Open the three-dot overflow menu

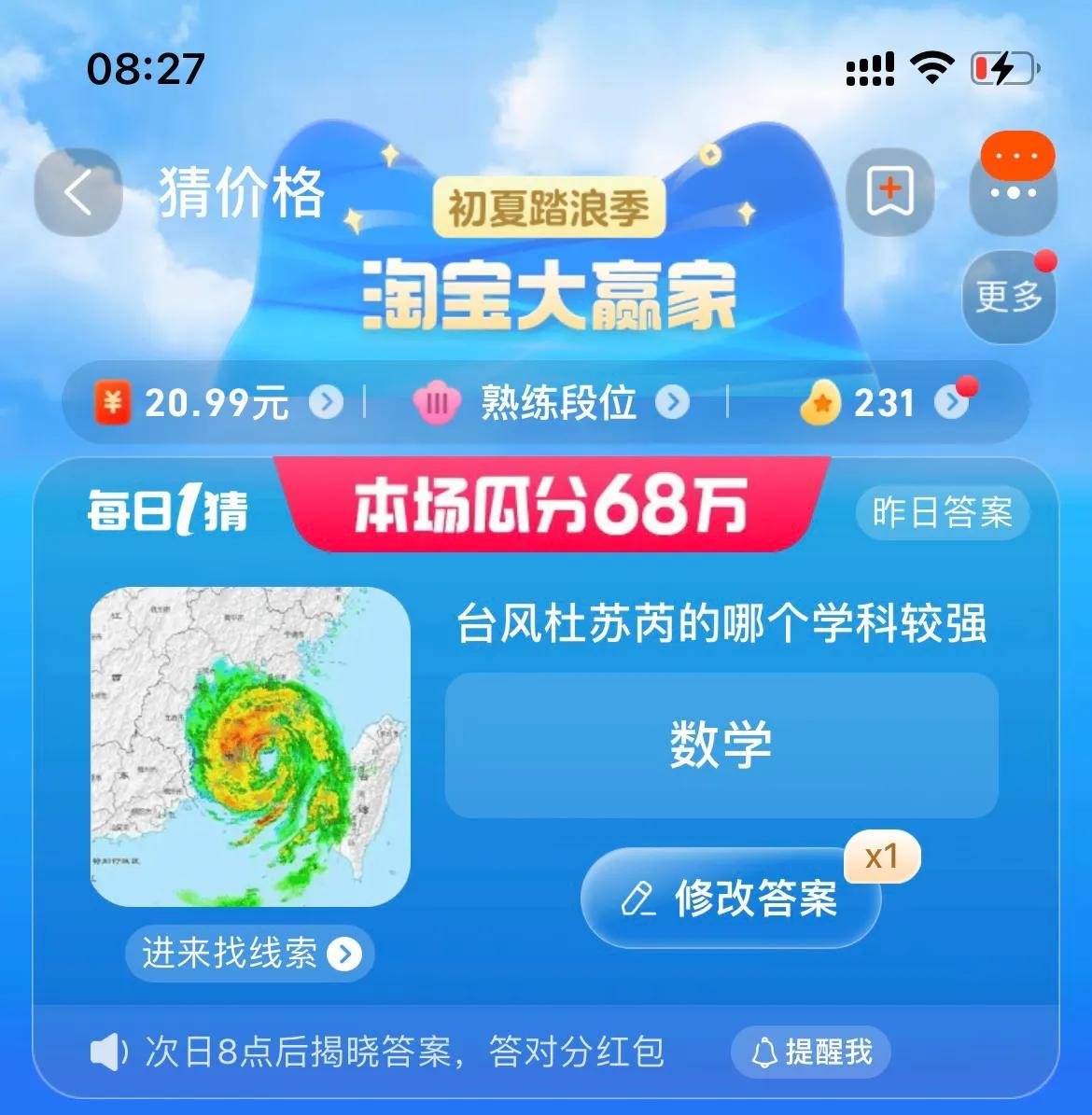(x=1013, y=192)
